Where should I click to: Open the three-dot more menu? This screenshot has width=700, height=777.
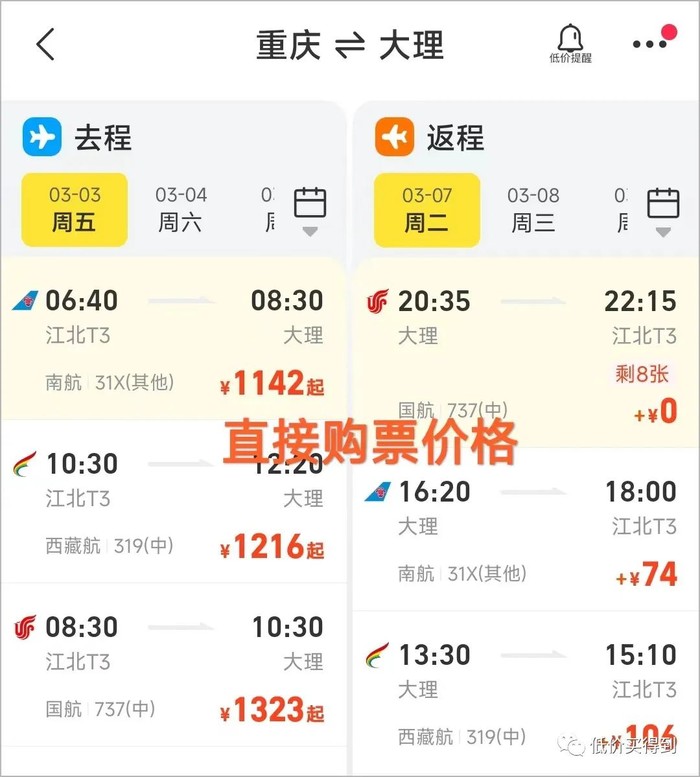[650, 44]
